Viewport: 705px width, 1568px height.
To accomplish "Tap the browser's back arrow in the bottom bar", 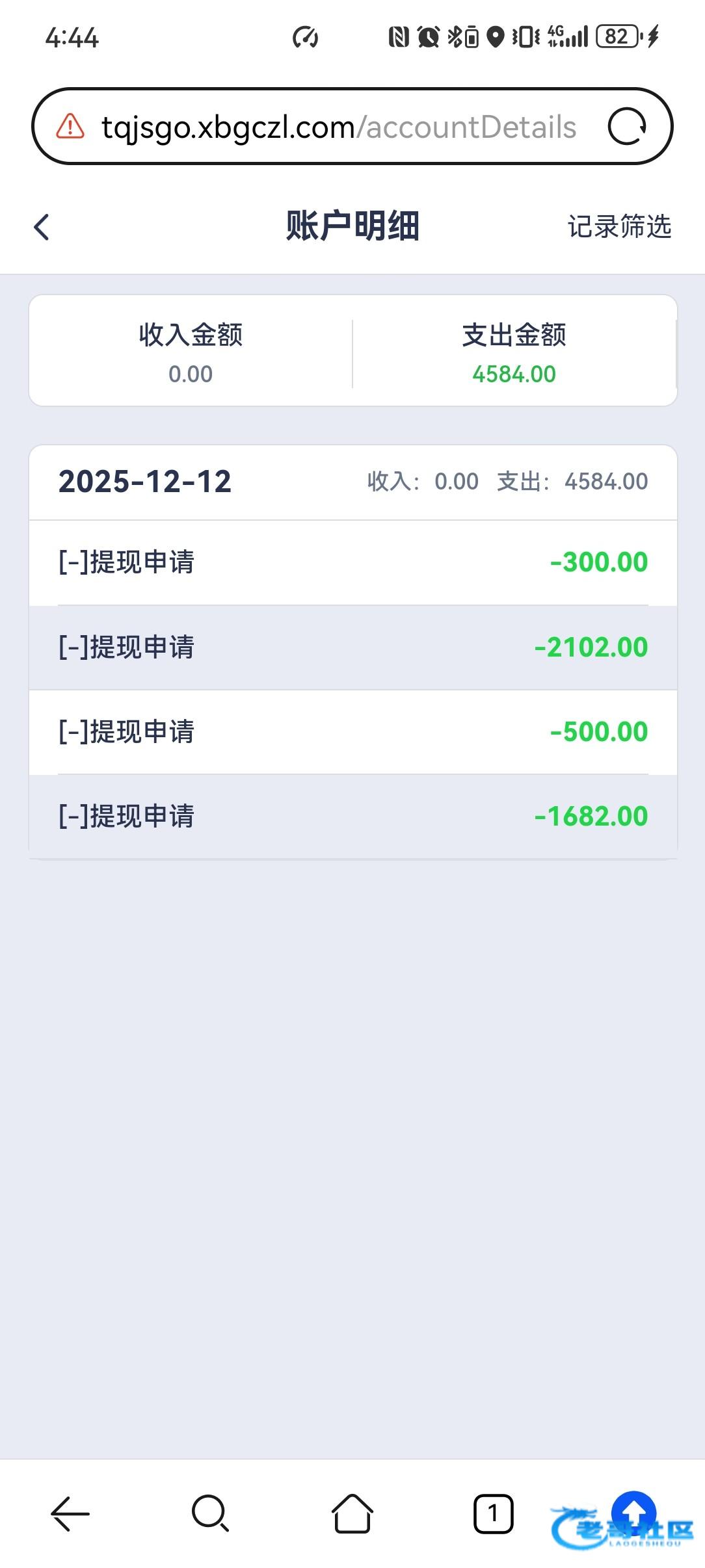I will tap(70, 1513).
